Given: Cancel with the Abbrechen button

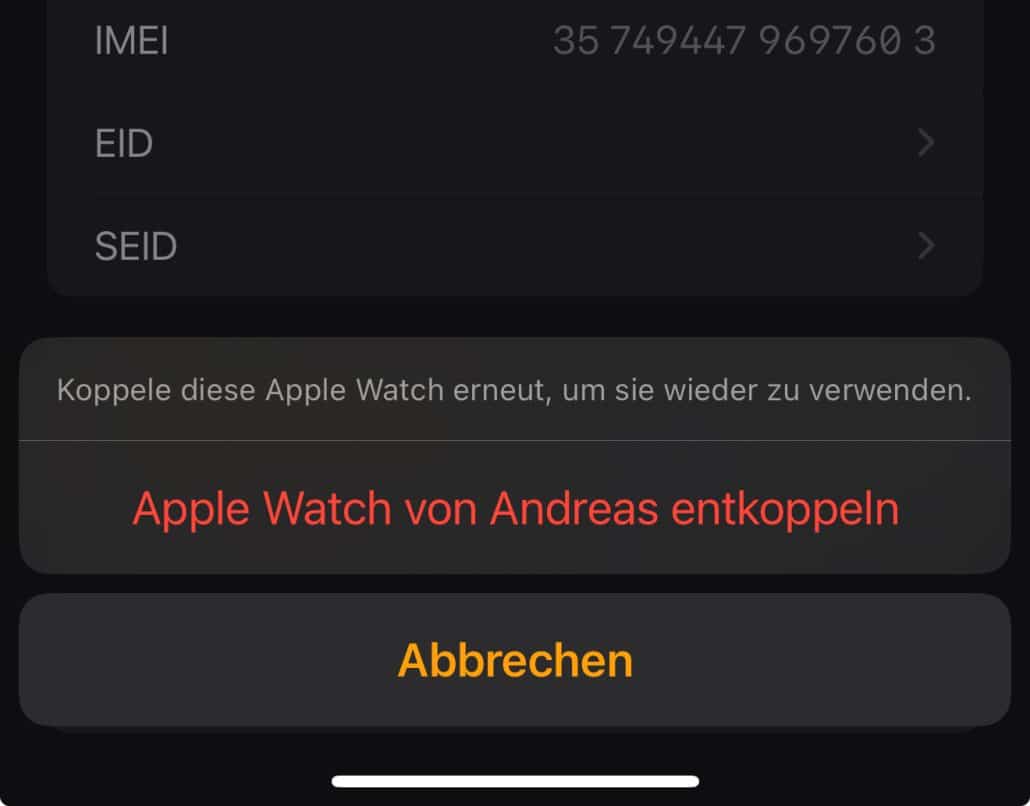Looking at the screenshot, I should click(515, 661).
